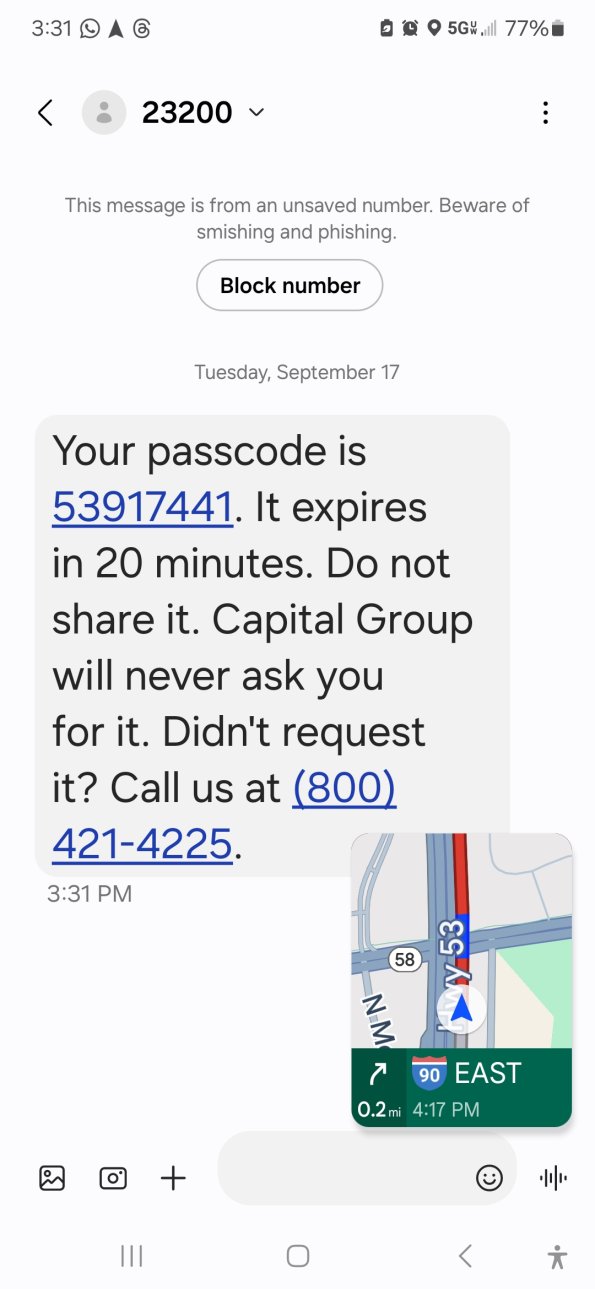
Task: Open the emoji picker
Action: pyautogui.click(x=489, y=1178)
